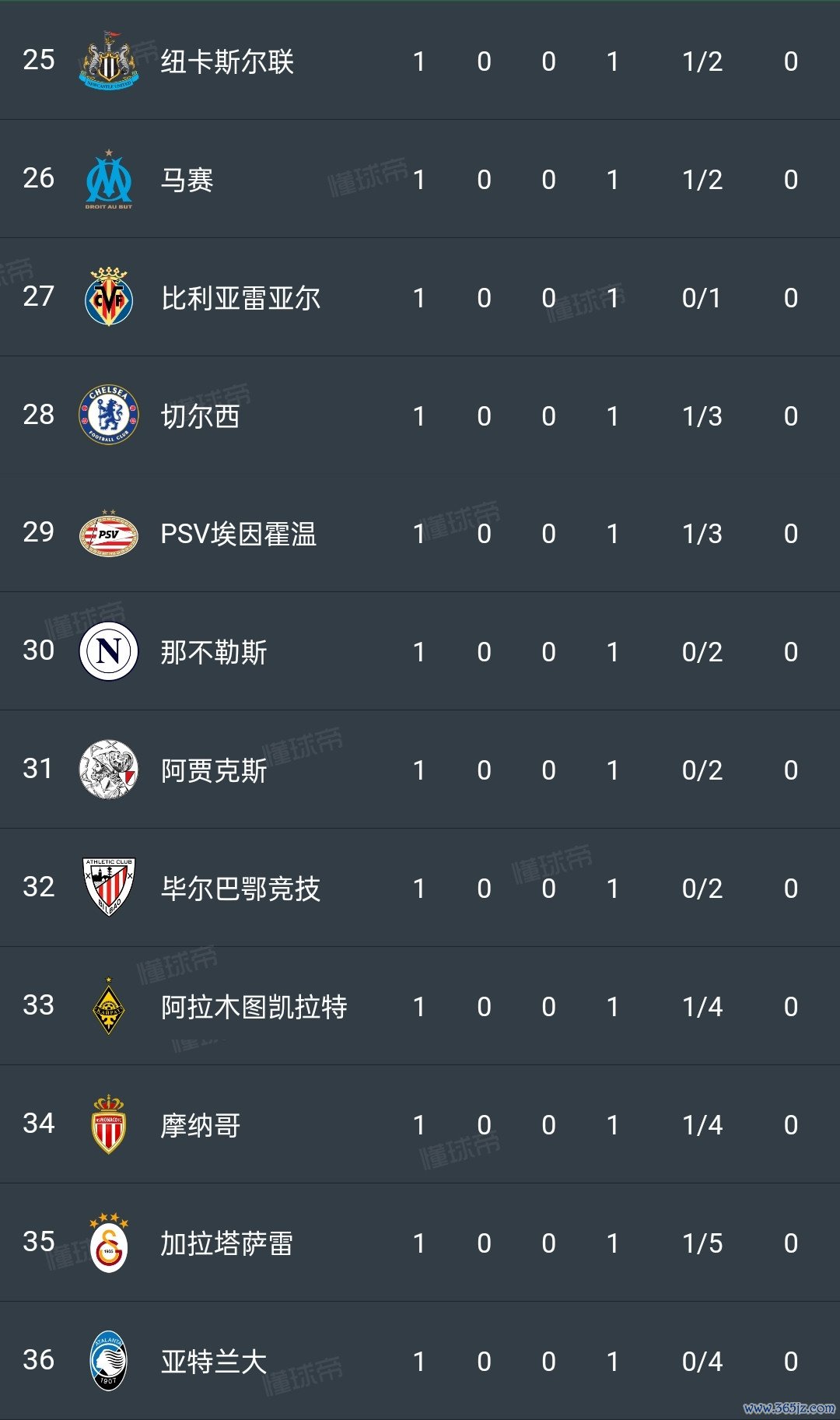View the 摩纳哥 team page
840x1420 pixels.
420,1124
